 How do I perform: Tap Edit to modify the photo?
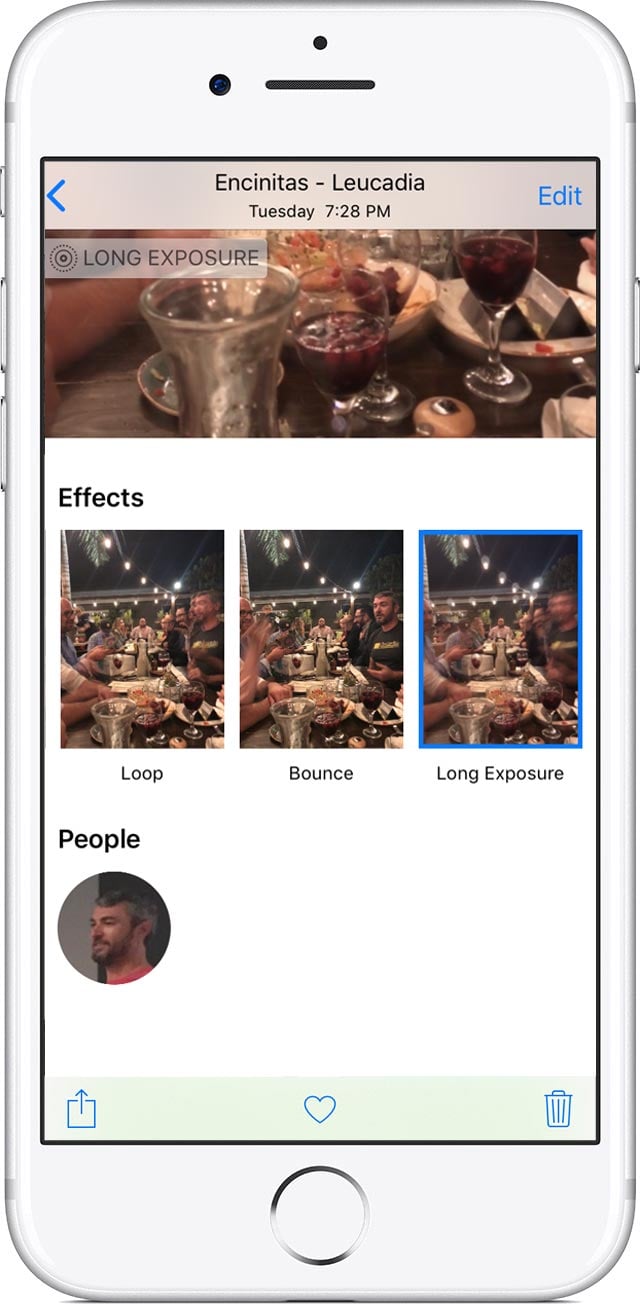[559, 196]
